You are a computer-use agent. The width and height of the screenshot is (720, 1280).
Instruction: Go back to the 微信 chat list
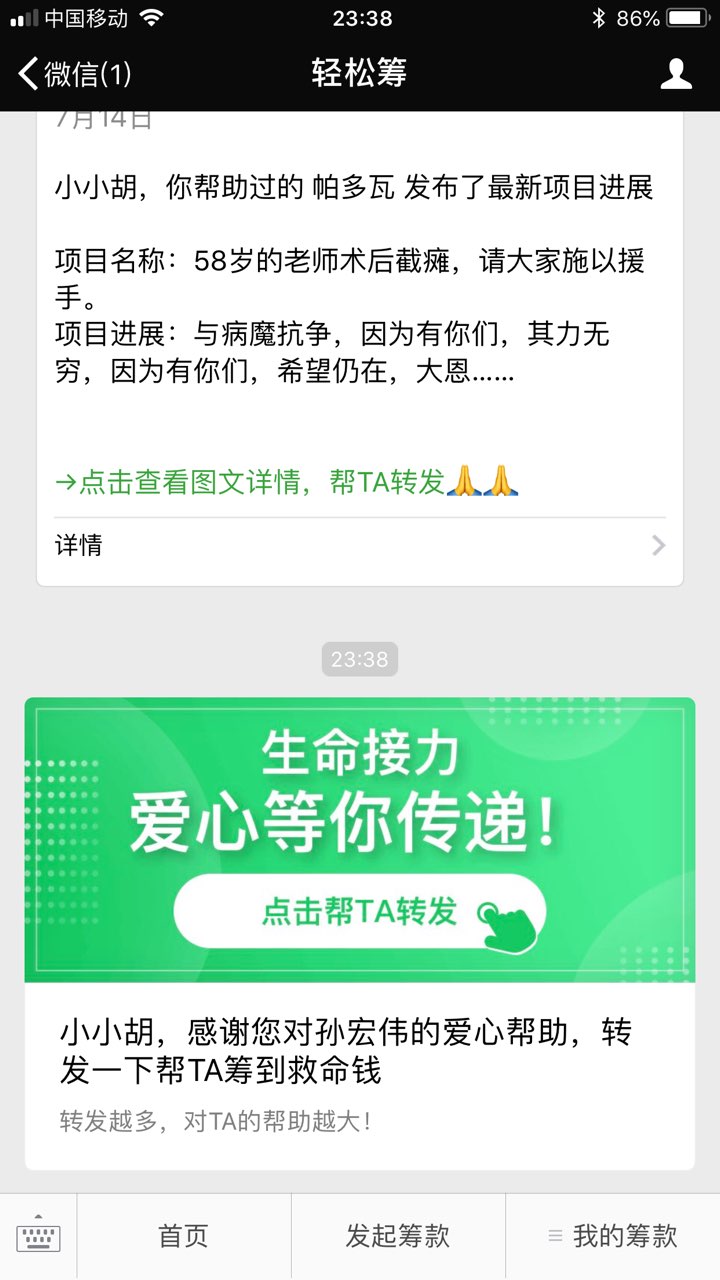click(x=75, y=73)
